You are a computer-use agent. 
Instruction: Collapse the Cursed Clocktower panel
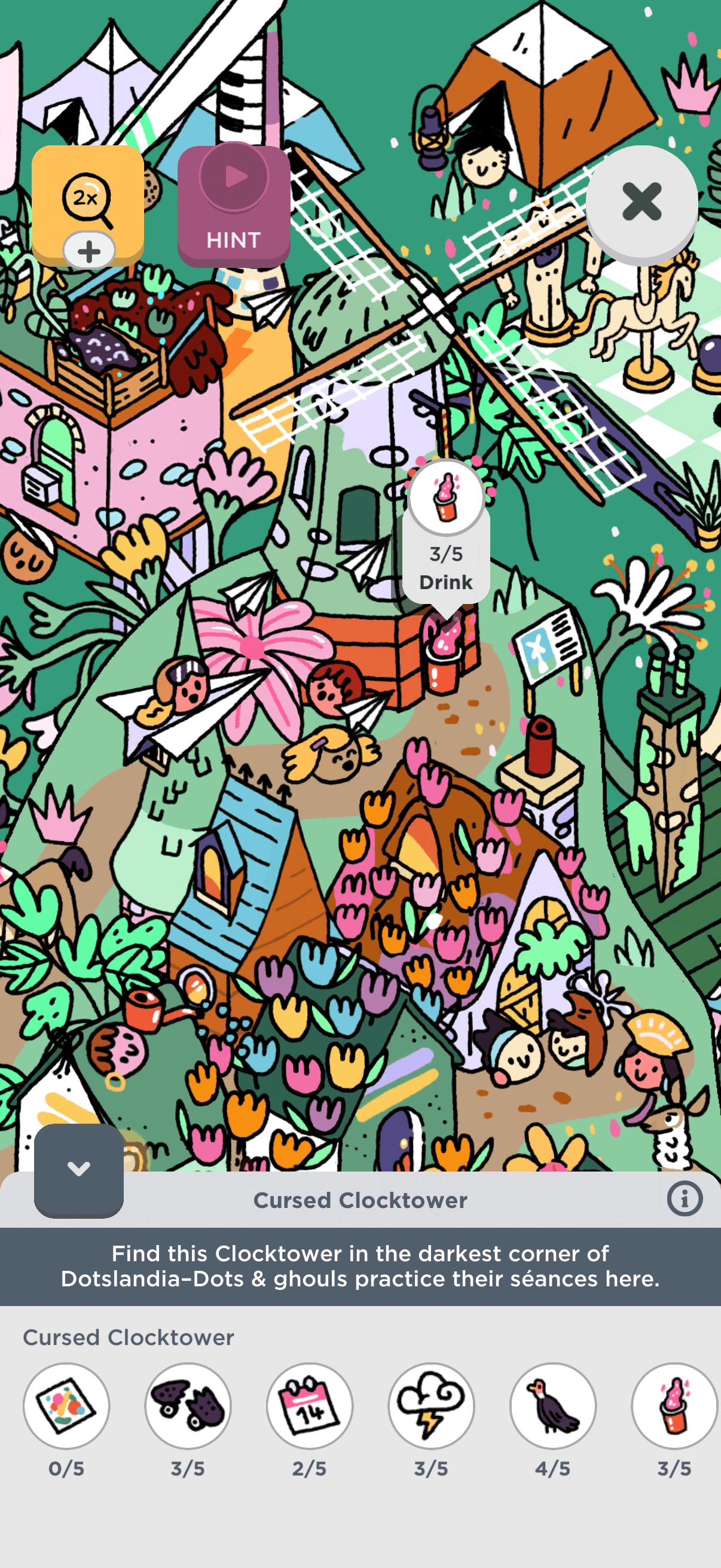click(x=79, y=1169)
